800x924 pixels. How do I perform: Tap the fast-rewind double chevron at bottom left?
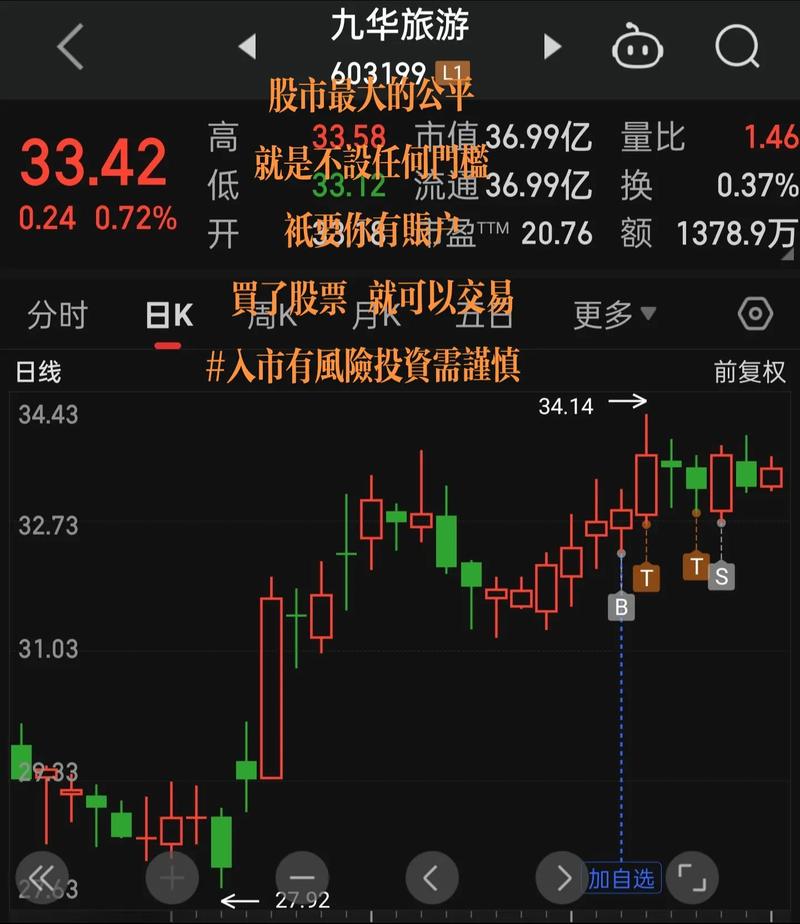pyautogui.click(x=40, y=877)
